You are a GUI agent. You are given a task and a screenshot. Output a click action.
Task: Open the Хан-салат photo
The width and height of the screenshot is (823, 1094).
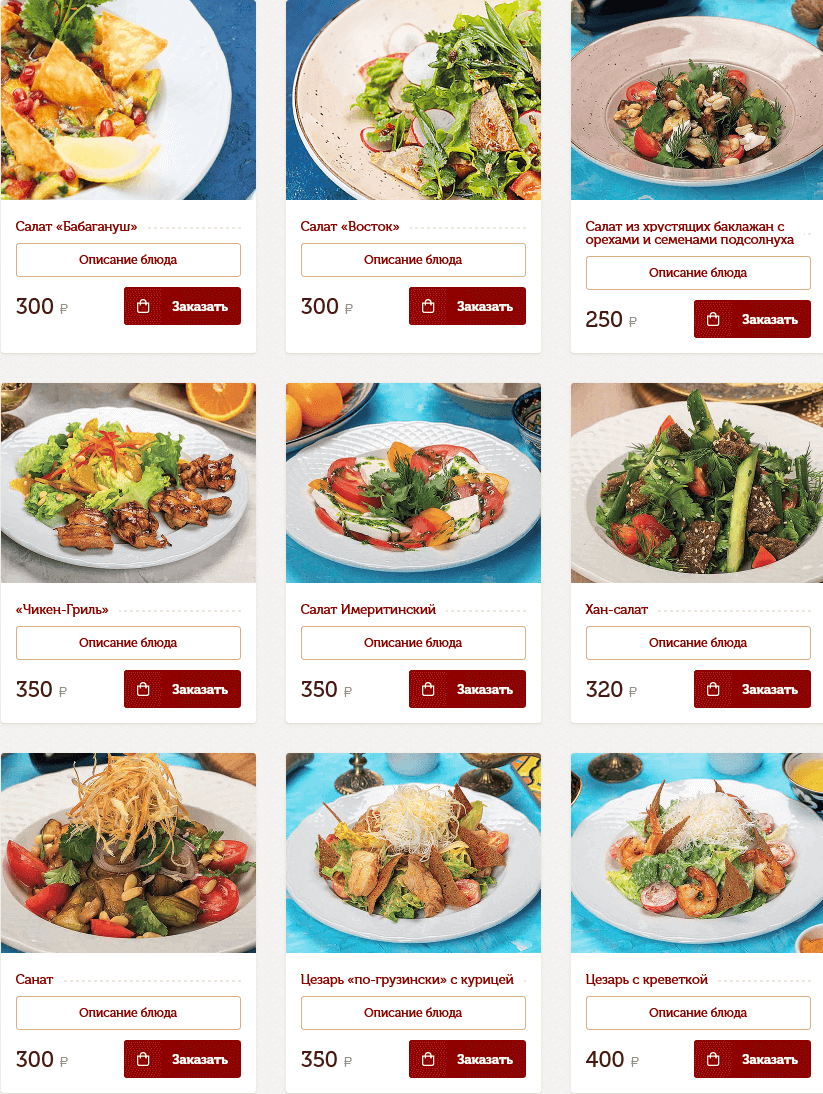pyautogui.click(x=697, y=483)
